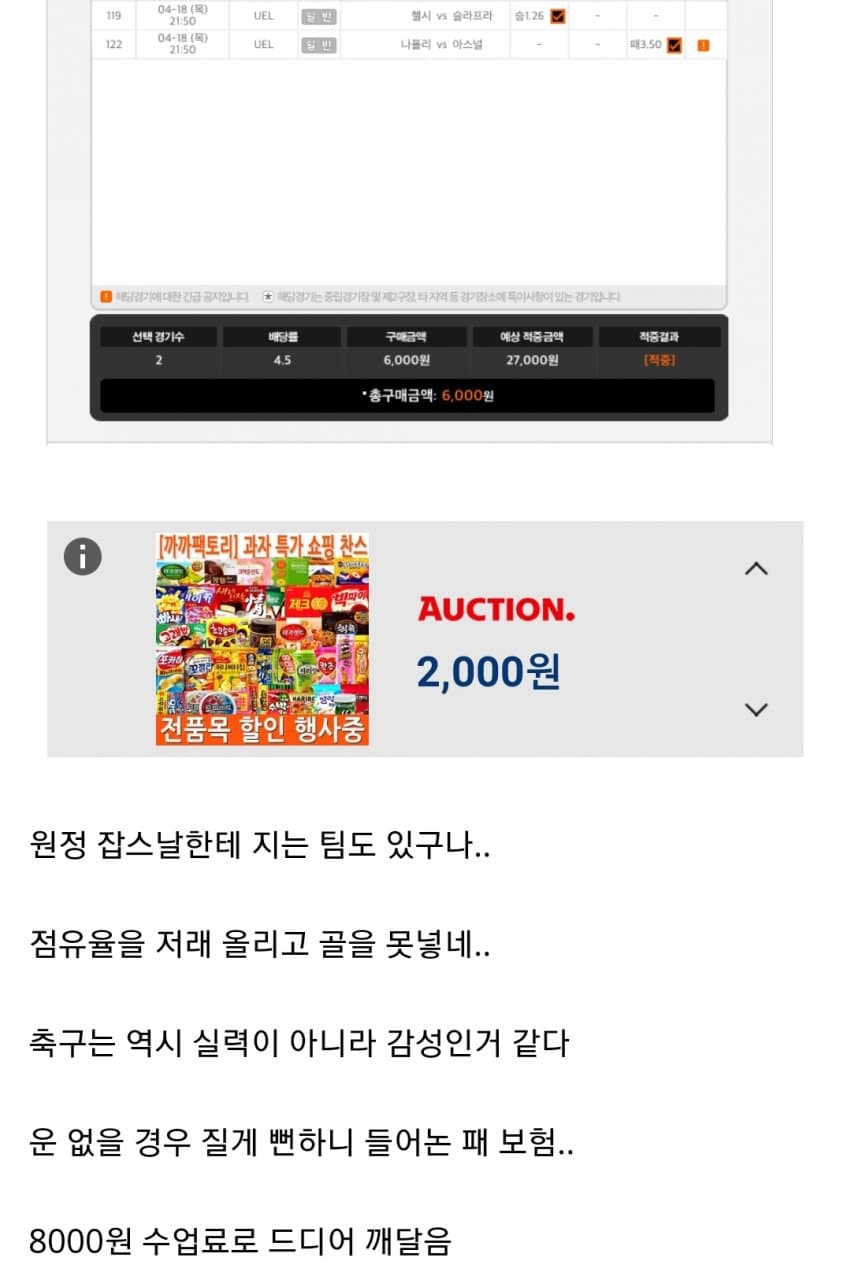Open the betting slip image in the post
The height and width of the screenshot is (1287, 850).
(x=409, y=220)
